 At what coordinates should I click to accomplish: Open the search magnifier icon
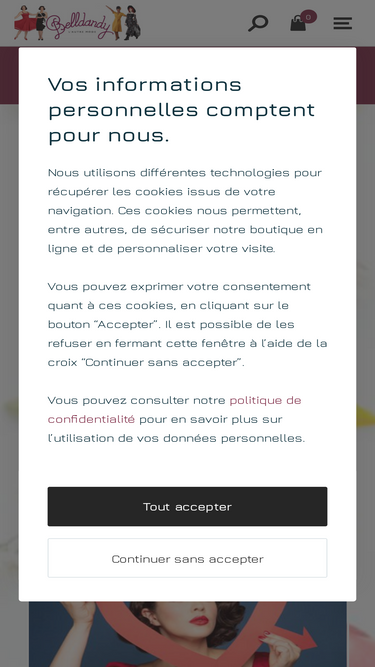(258, 23)
